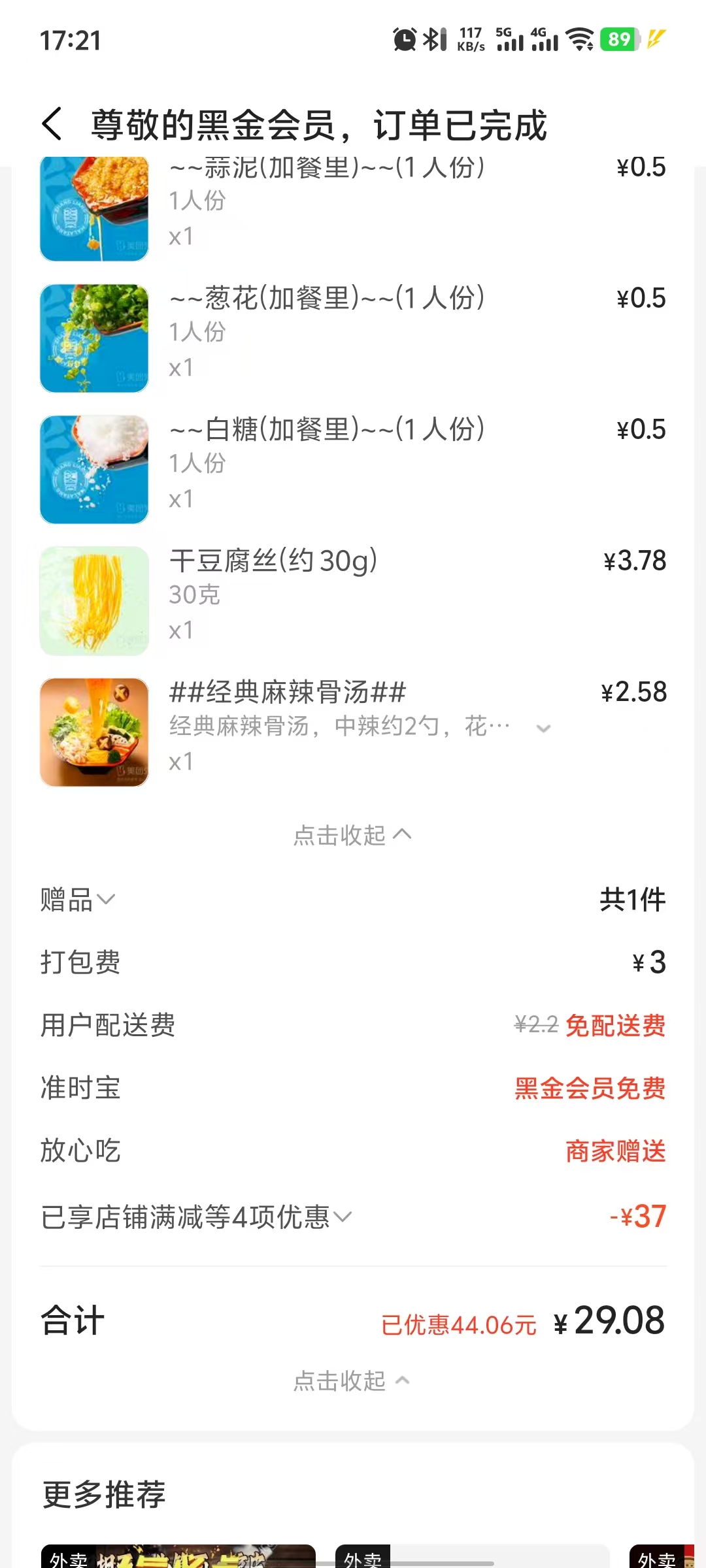The height and width of the screenshot is (1568, 706).
Task: Open the 葱花(加餐里) item
Action: [x=327, y=299]
